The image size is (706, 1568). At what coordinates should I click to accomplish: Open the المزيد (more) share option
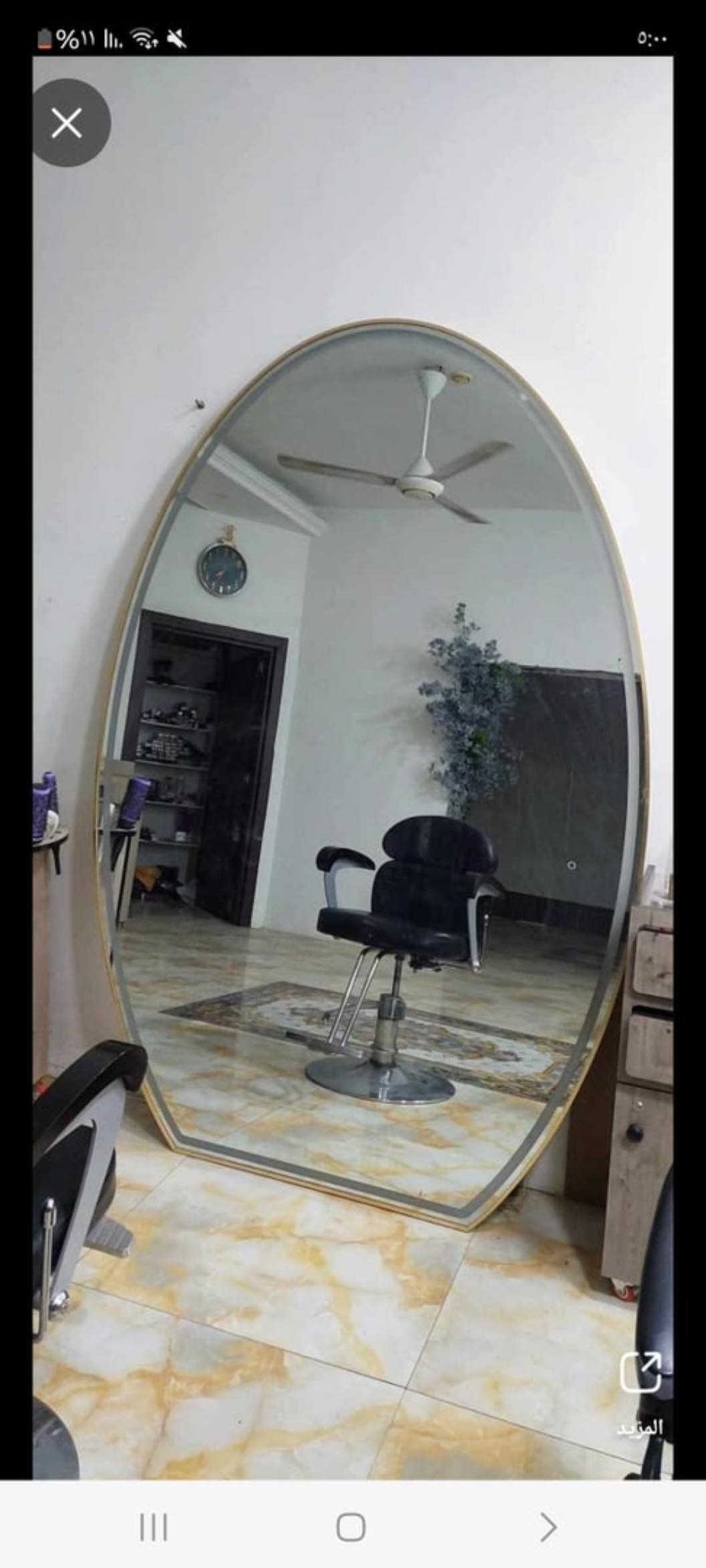[639, 1373]
